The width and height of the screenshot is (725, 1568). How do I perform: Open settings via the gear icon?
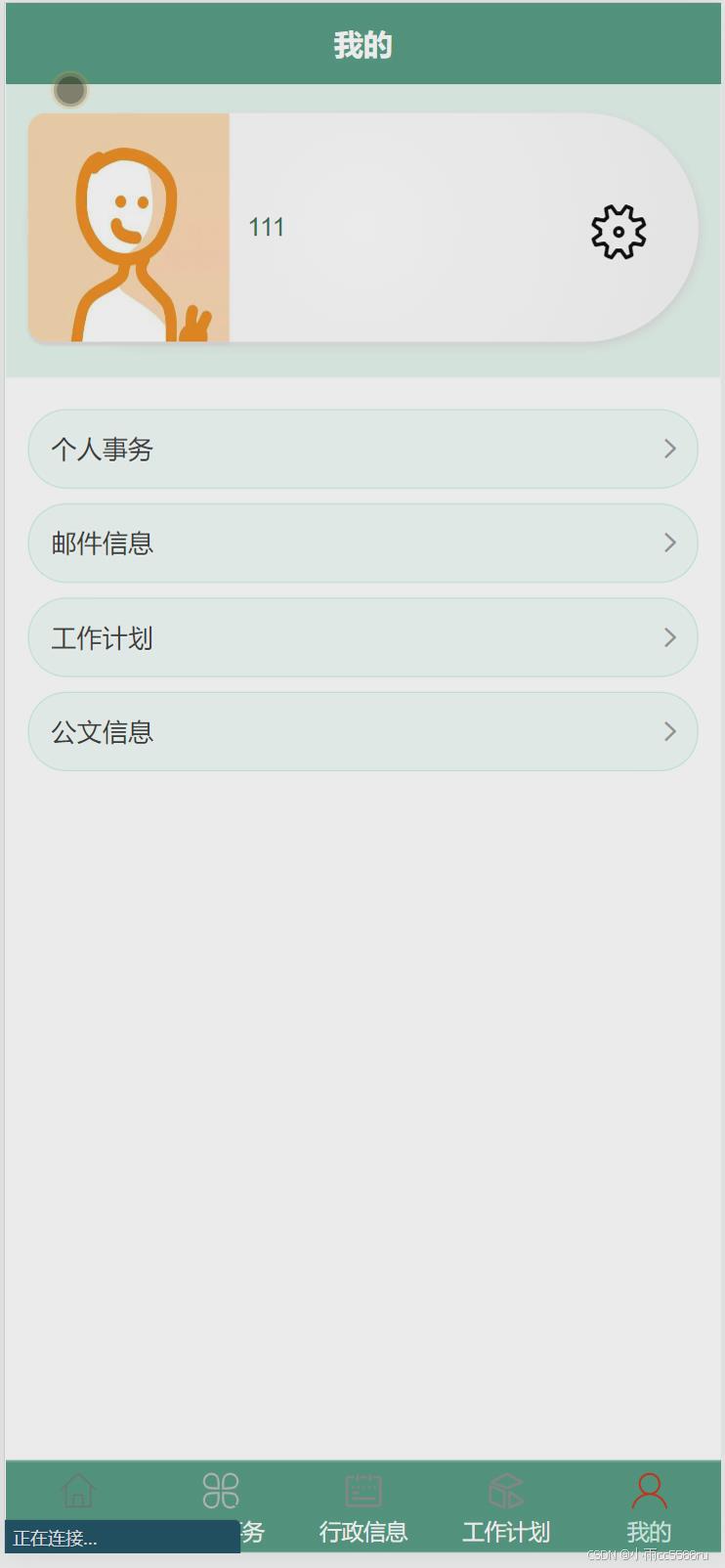617,232
